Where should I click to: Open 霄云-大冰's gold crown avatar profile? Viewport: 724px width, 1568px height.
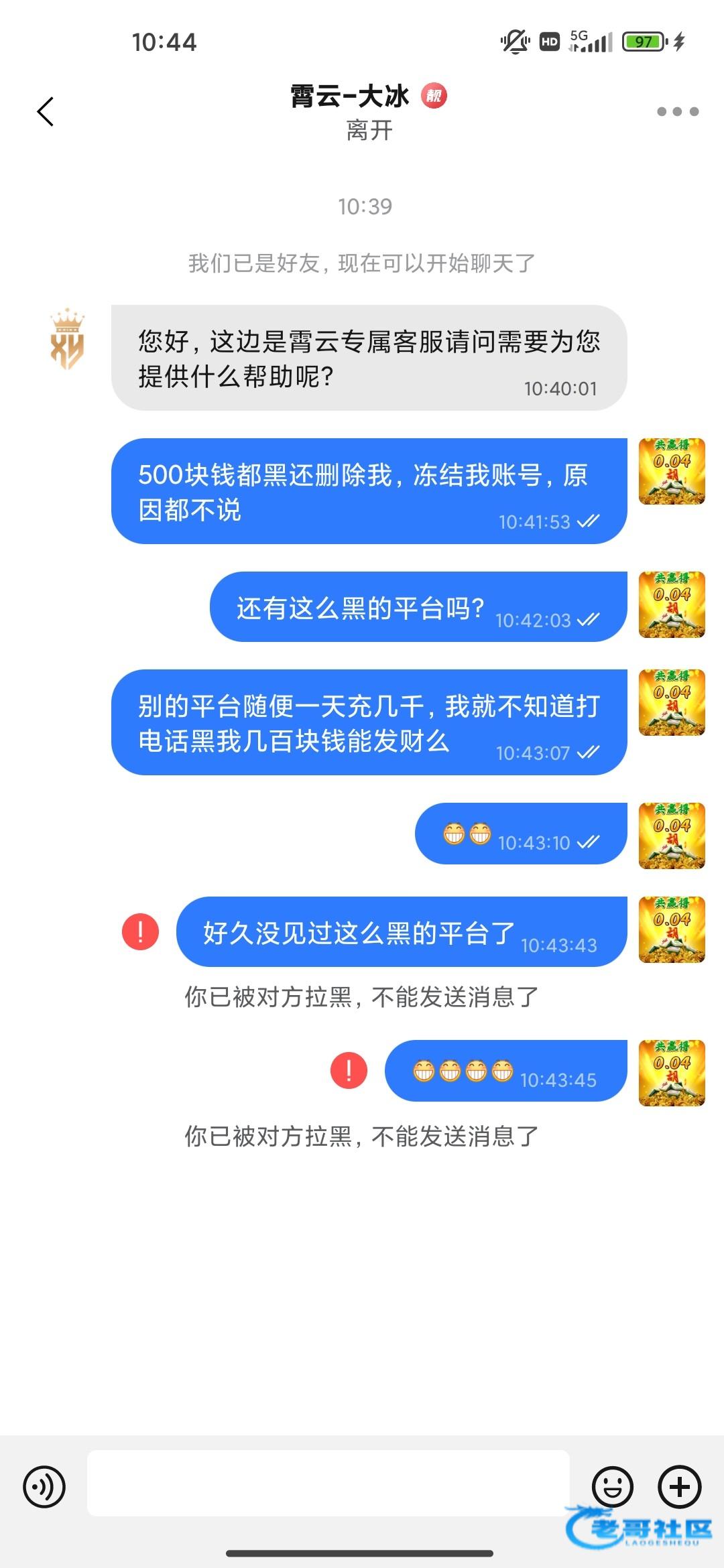pos(67,339)
